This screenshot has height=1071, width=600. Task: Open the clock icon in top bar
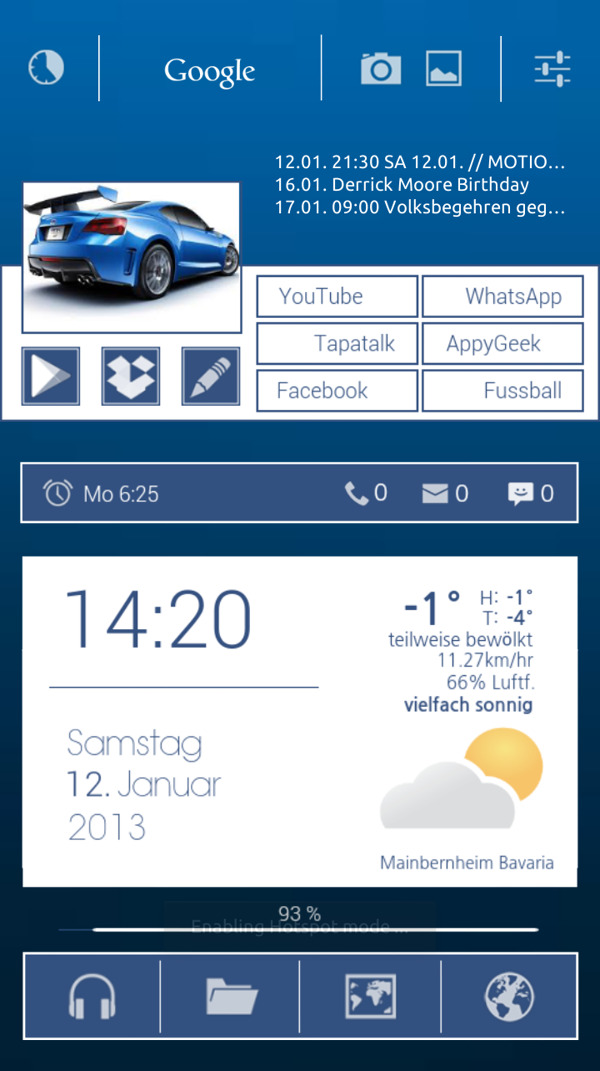46,68
